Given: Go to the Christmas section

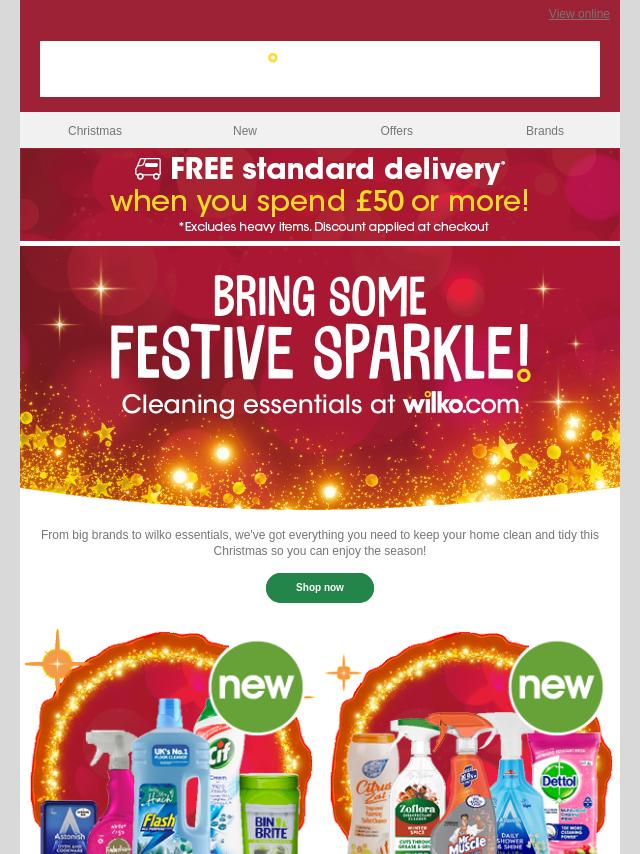Looking at the screenshot, I should pyautogui.click(x=95, y=131).
